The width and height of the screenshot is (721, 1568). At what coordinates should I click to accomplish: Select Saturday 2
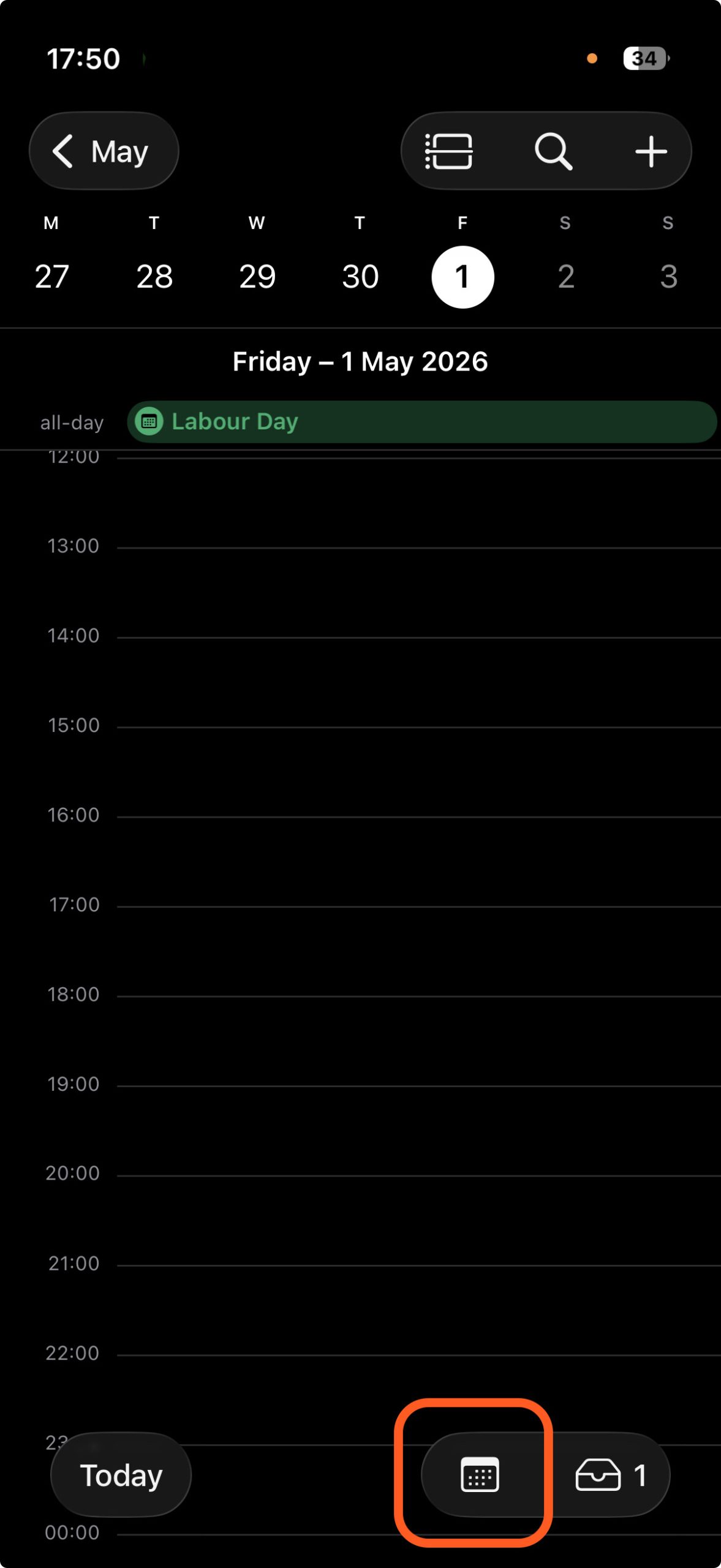[x=565, y=277]
